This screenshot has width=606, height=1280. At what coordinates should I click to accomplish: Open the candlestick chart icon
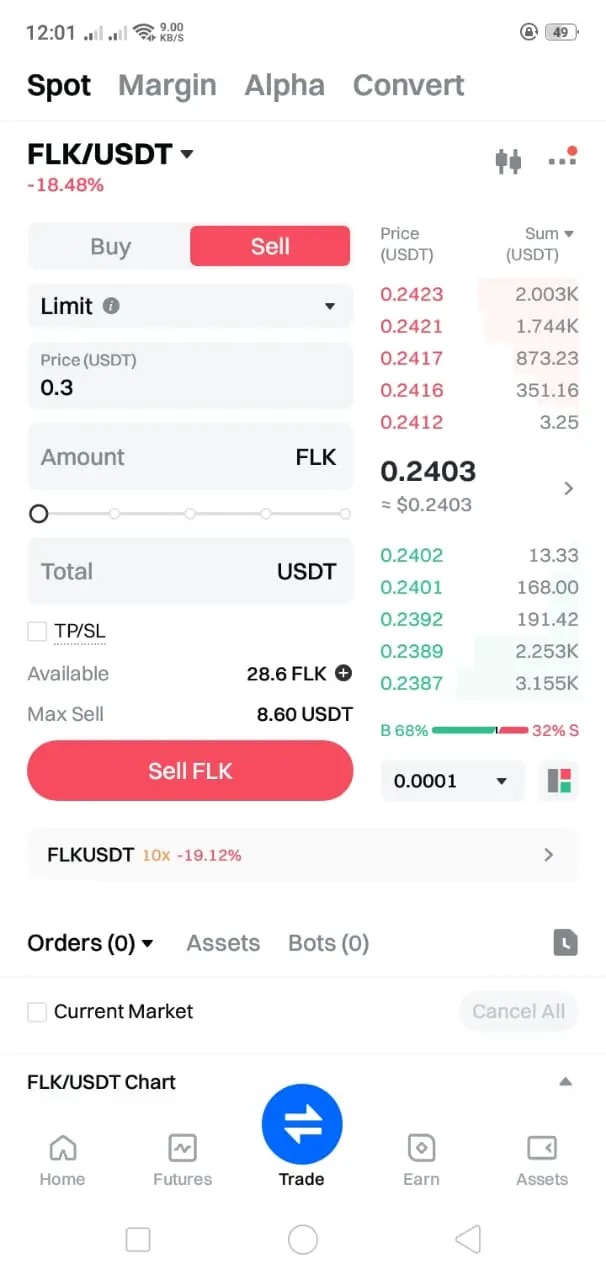click(x=509, y=160)
